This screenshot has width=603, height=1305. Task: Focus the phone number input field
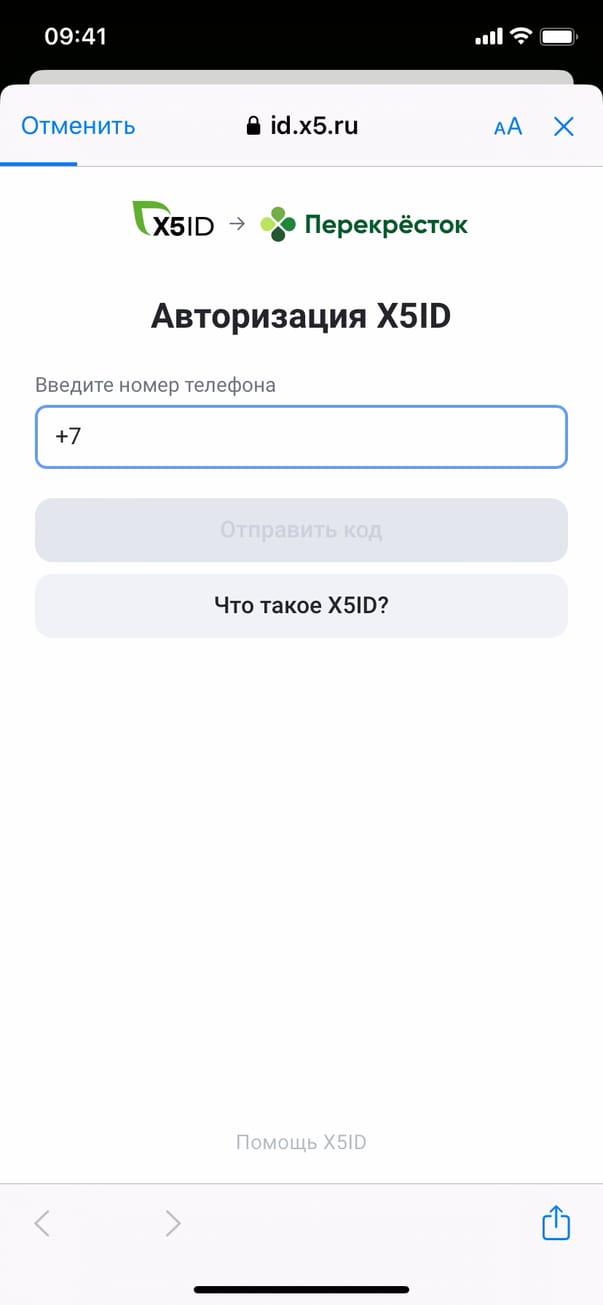tap(301, 437)
